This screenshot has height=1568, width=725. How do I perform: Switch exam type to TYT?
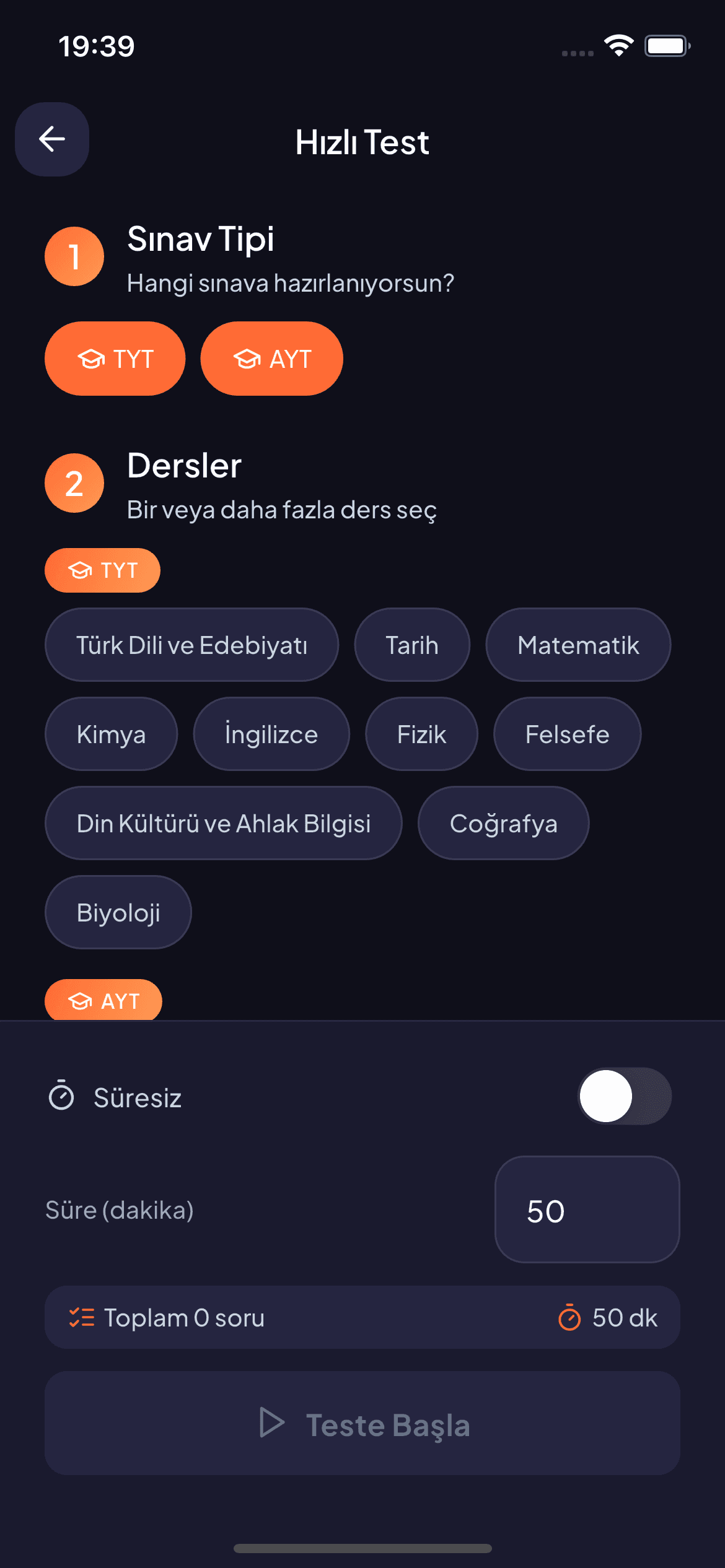pyautogui.click(x=115, y=359)
